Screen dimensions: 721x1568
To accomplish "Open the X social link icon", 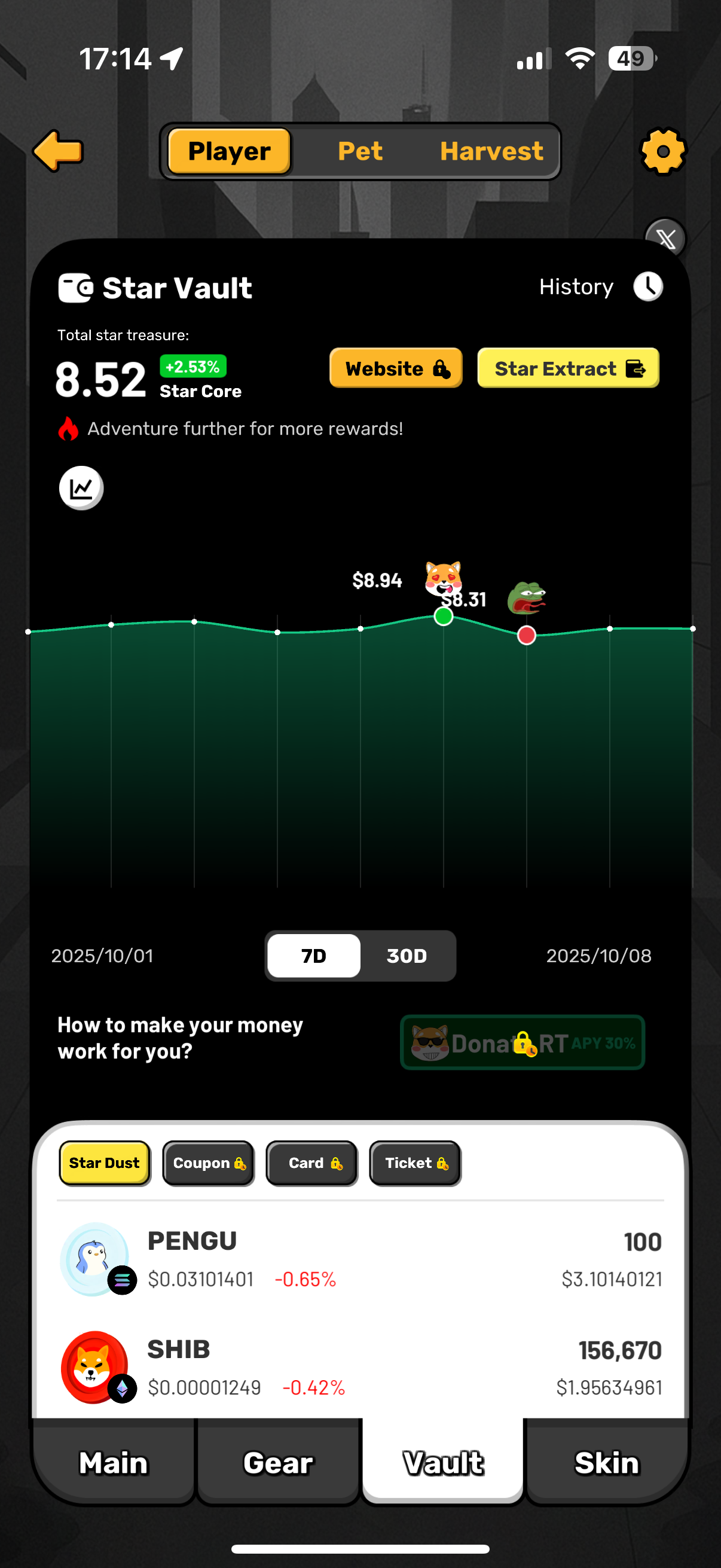I will [x=665, y=239].
